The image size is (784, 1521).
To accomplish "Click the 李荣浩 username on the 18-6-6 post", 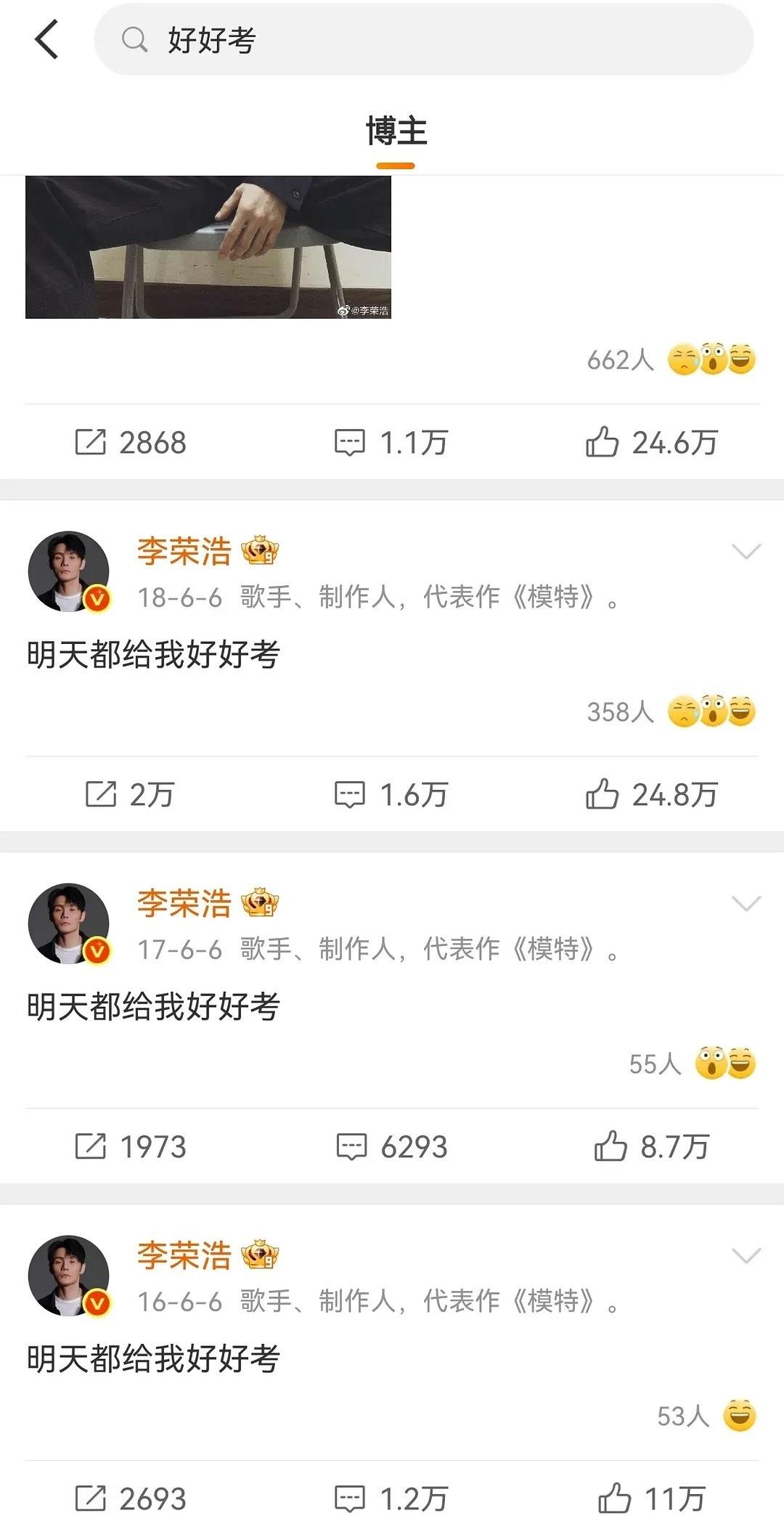I will tap(184, 552).
